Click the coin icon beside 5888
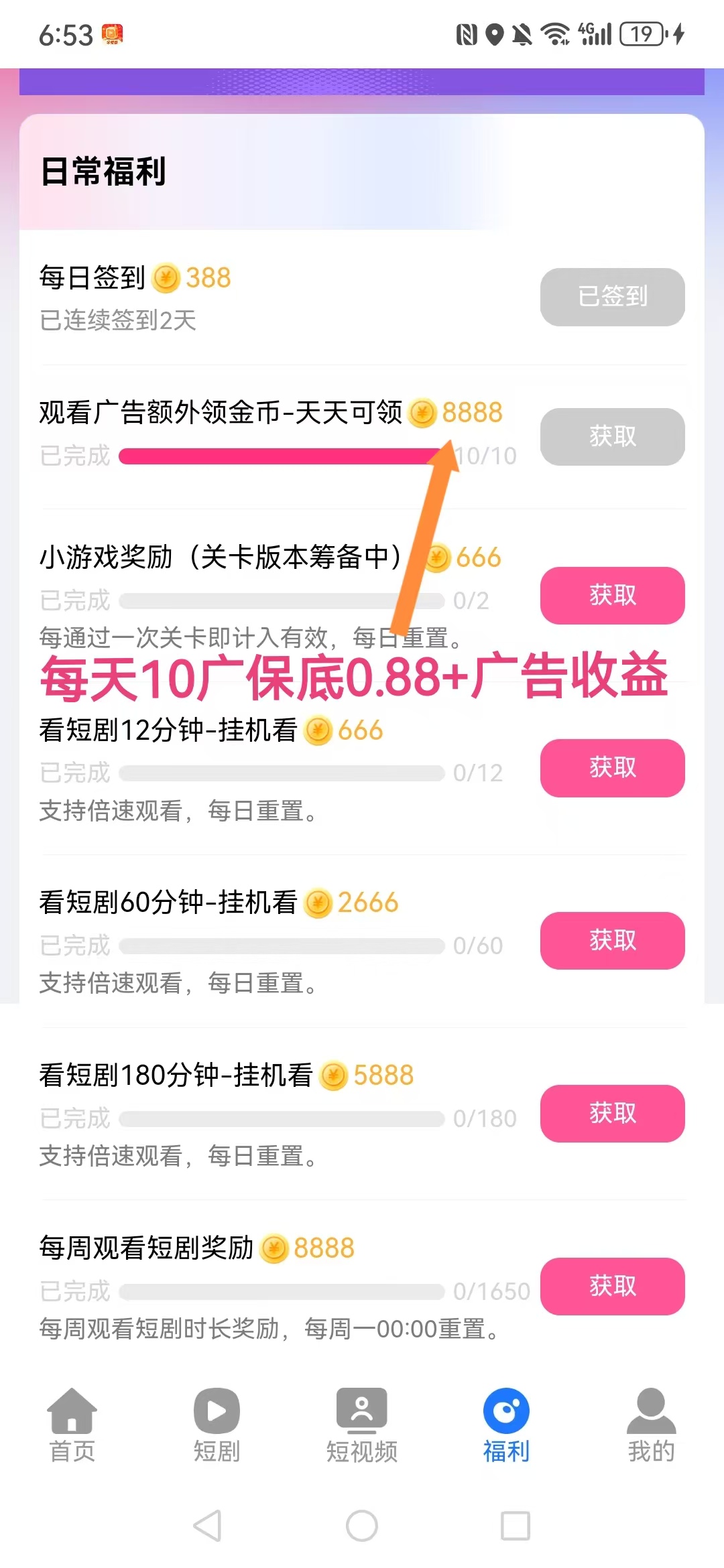 pyautogui.click(x=333, y=1073)
